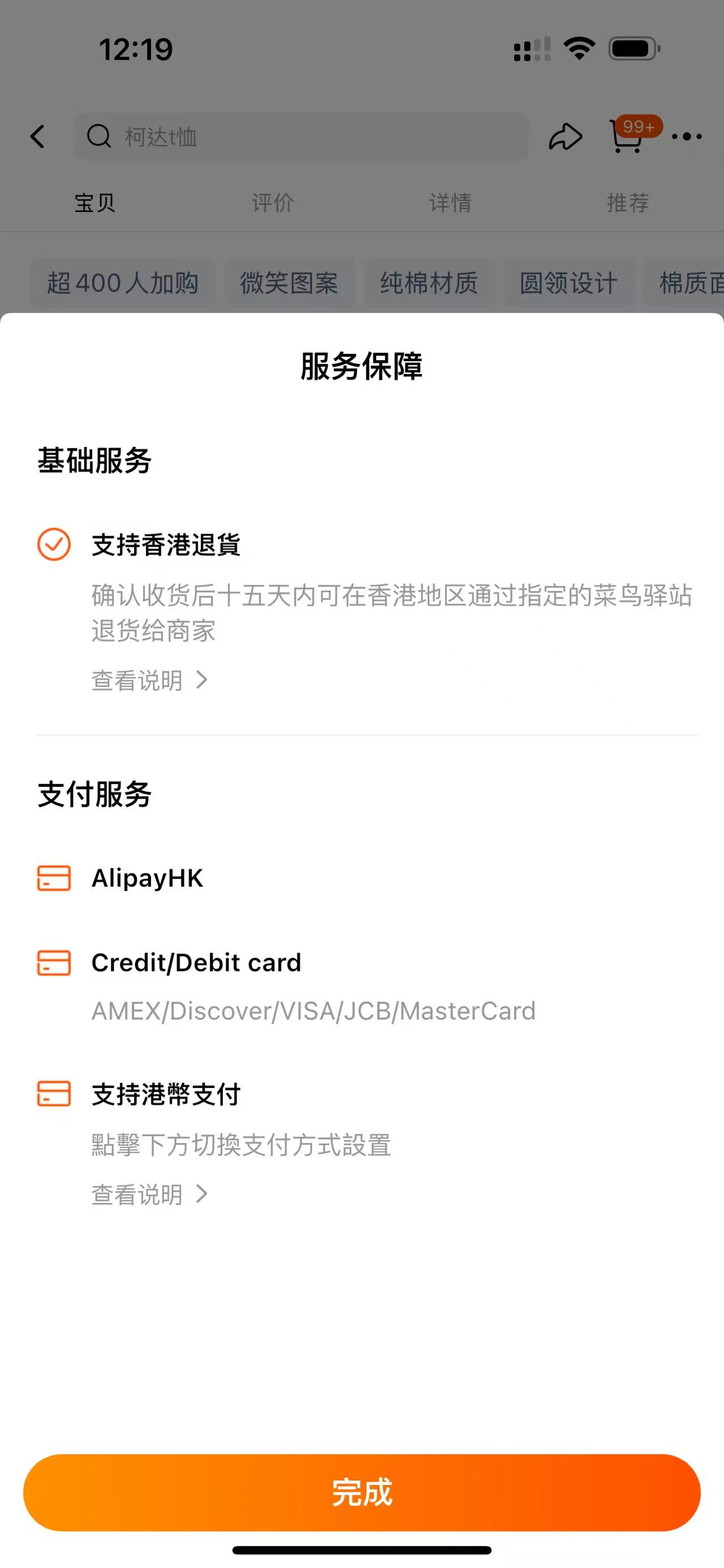Tap the 微笑图案 chip
Screen dimensions: 724x1568
pos(289,283)
